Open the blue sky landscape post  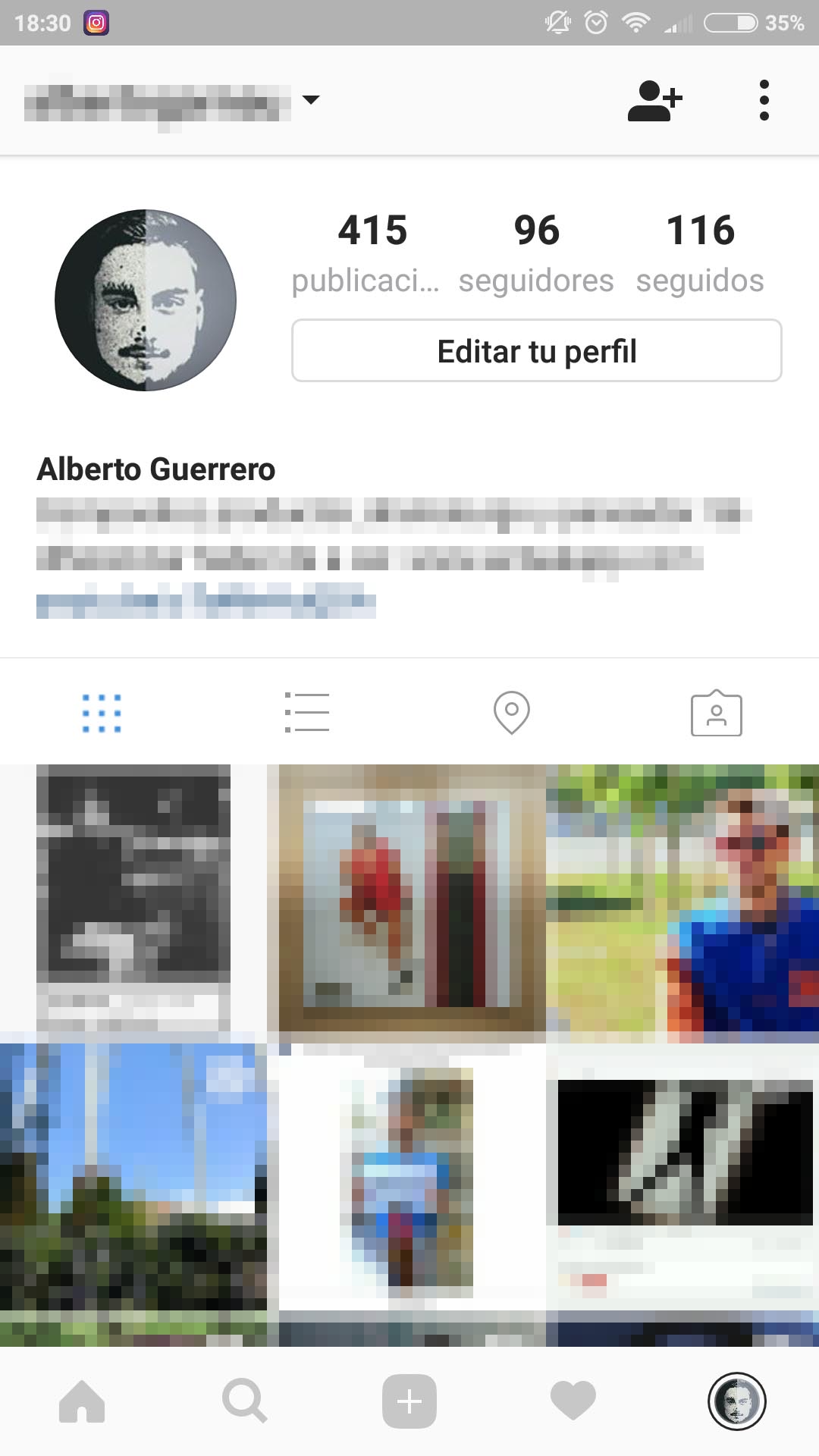(133, 1177)
